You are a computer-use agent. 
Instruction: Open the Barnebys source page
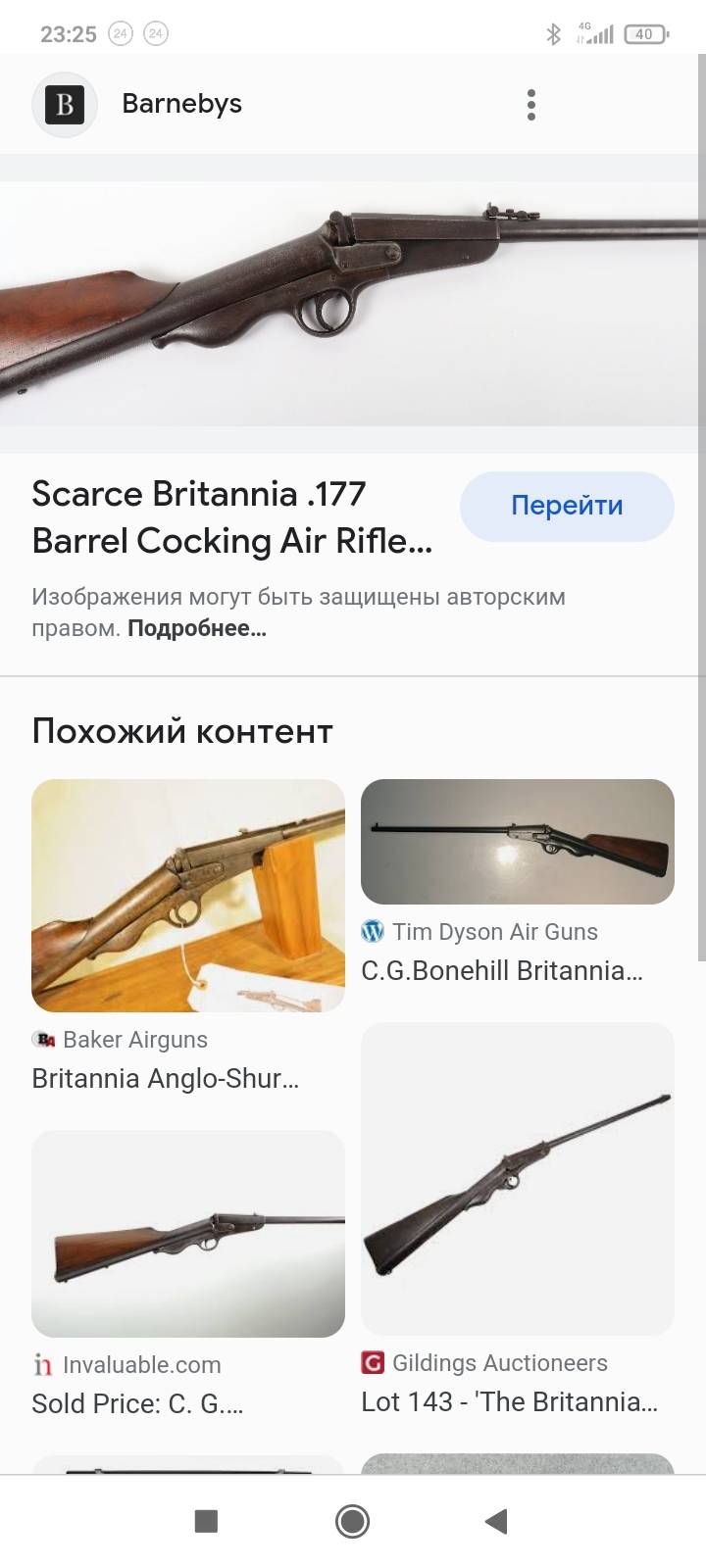click(x=181, y=104)
